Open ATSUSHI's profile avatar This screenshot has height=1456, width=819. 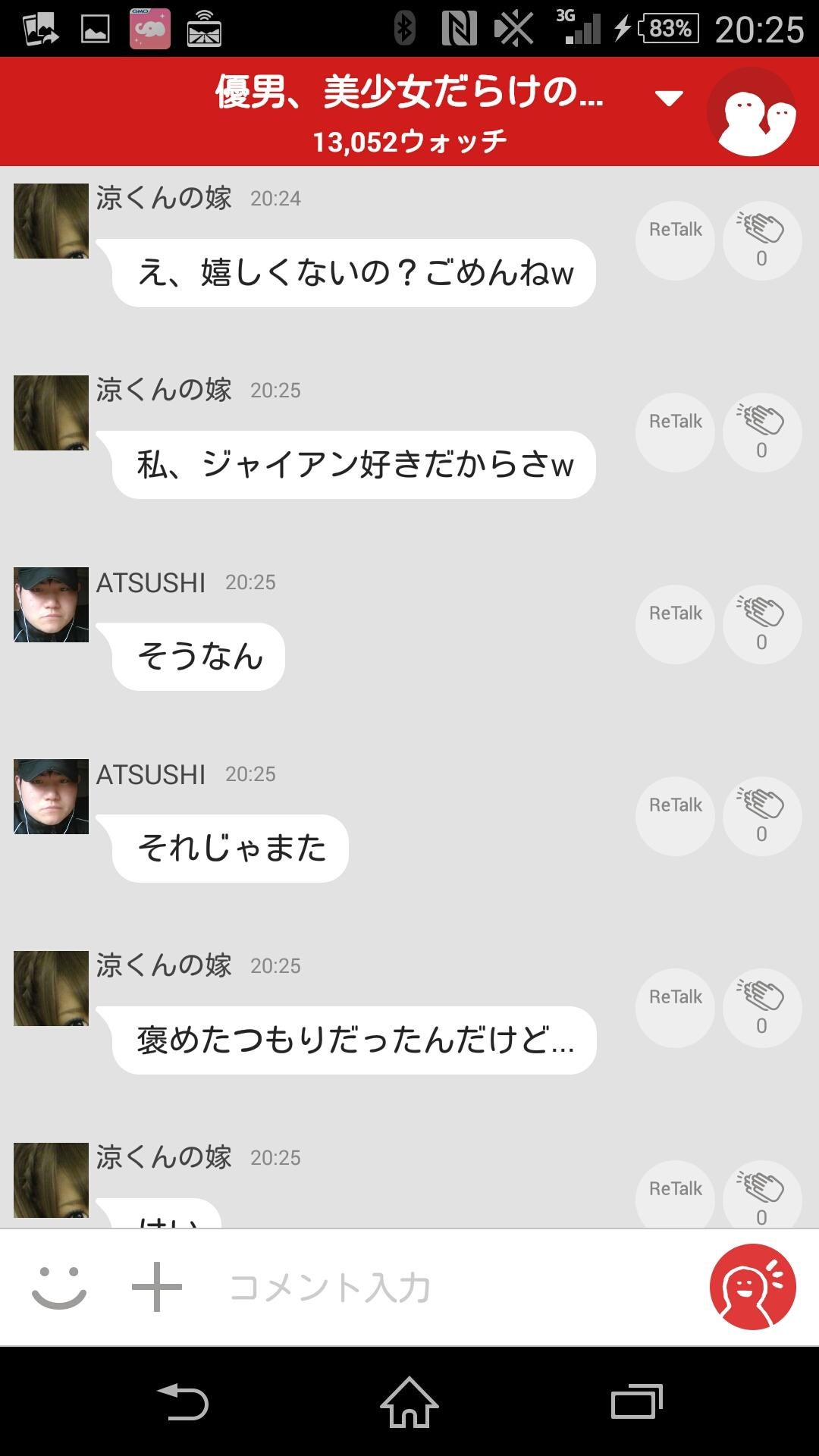pos(50,604)
